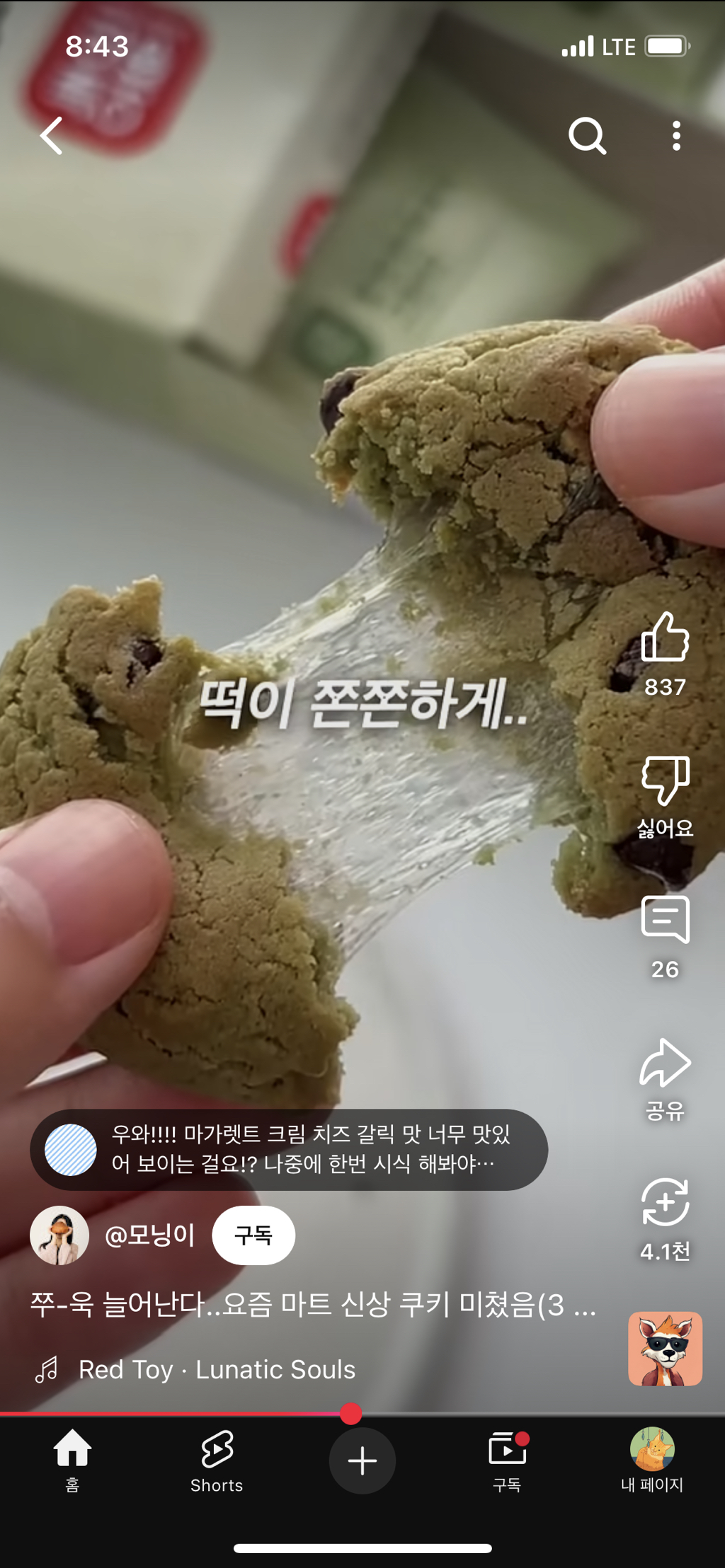Go back with the top-left arrow

tap(51, 135)
